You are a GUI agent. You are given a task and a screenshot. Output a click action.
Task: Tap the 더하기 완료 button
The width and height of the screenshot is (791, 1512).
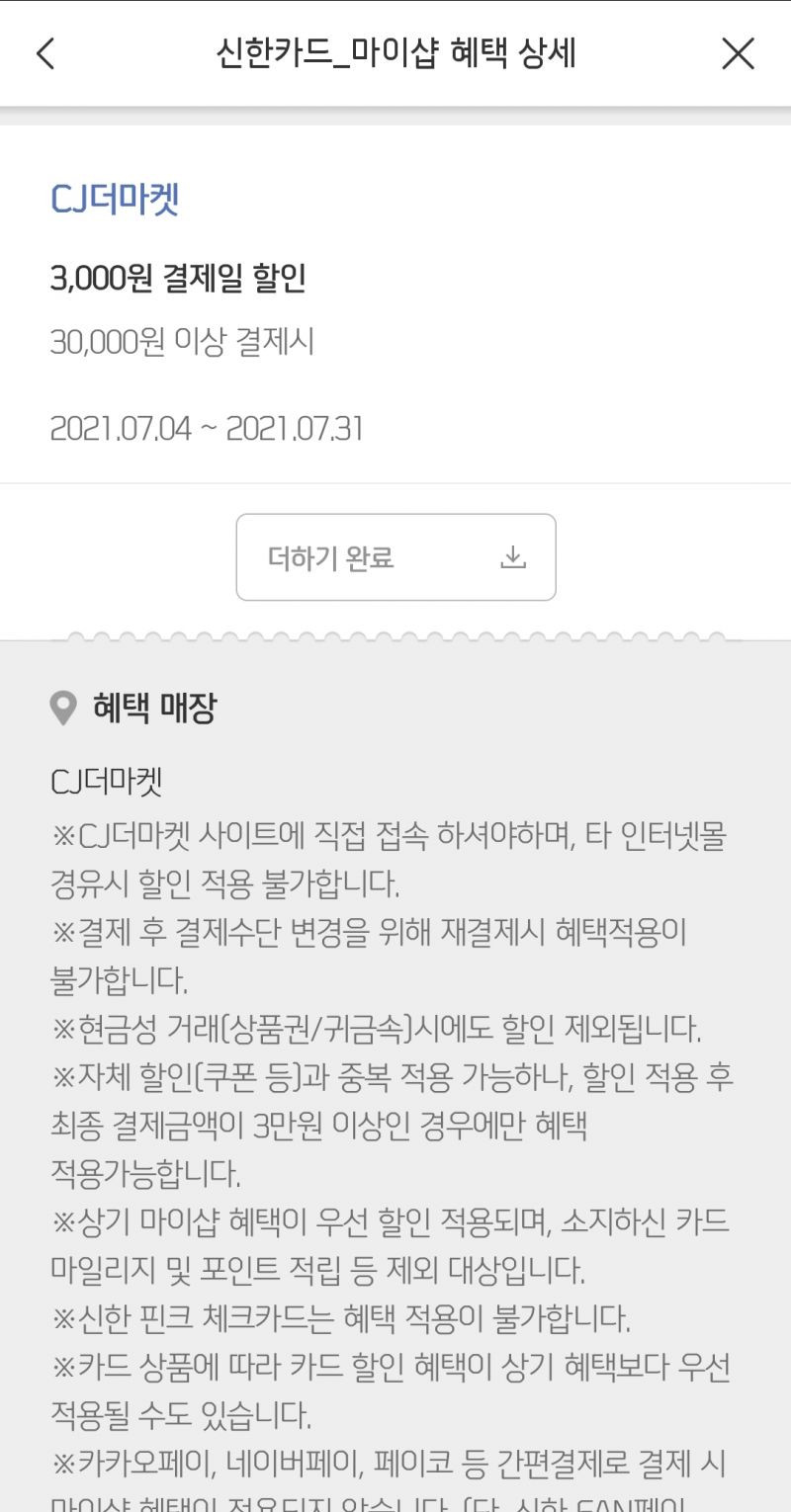pos(395,557)
